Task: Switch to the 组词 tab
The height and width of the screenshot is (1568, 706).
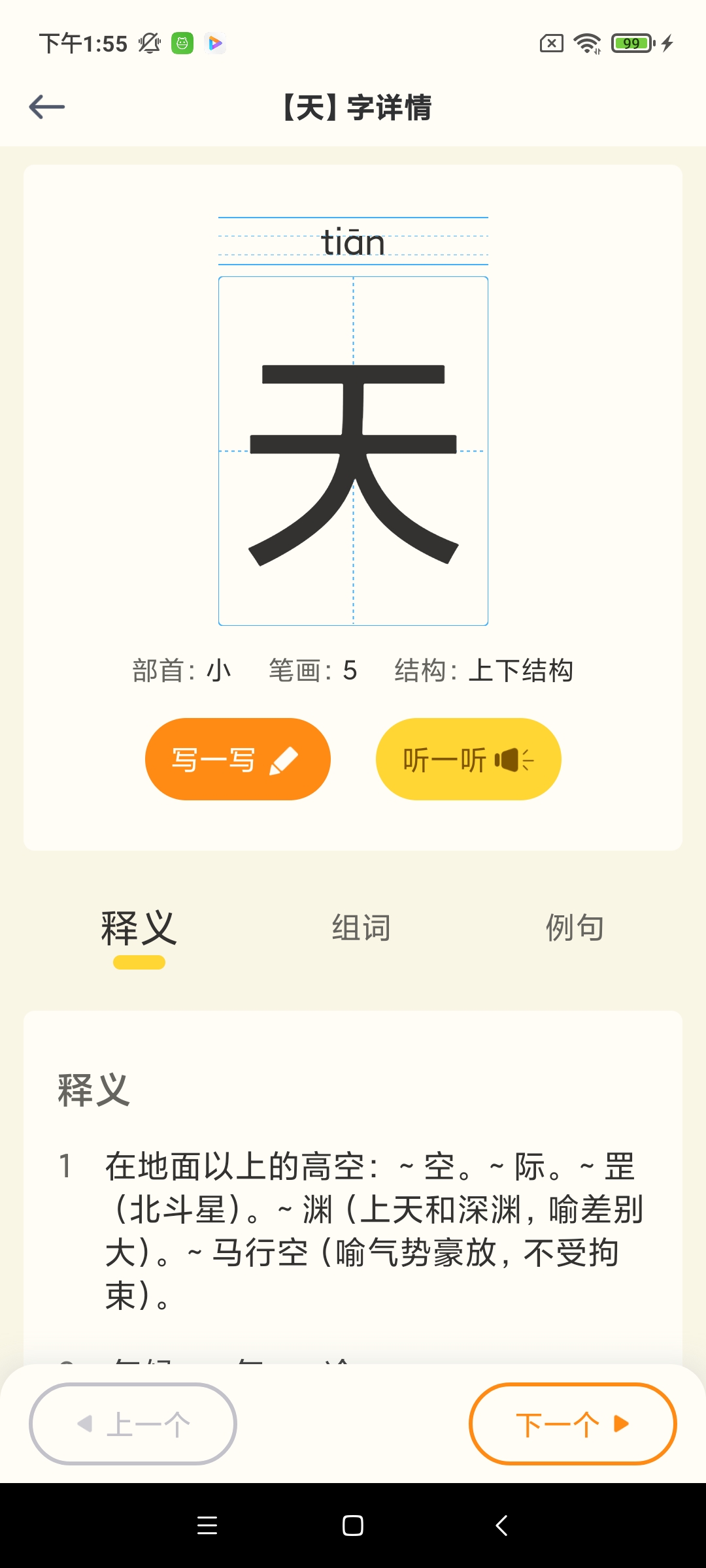Action: pyautogui.click(x=361, y=928)
